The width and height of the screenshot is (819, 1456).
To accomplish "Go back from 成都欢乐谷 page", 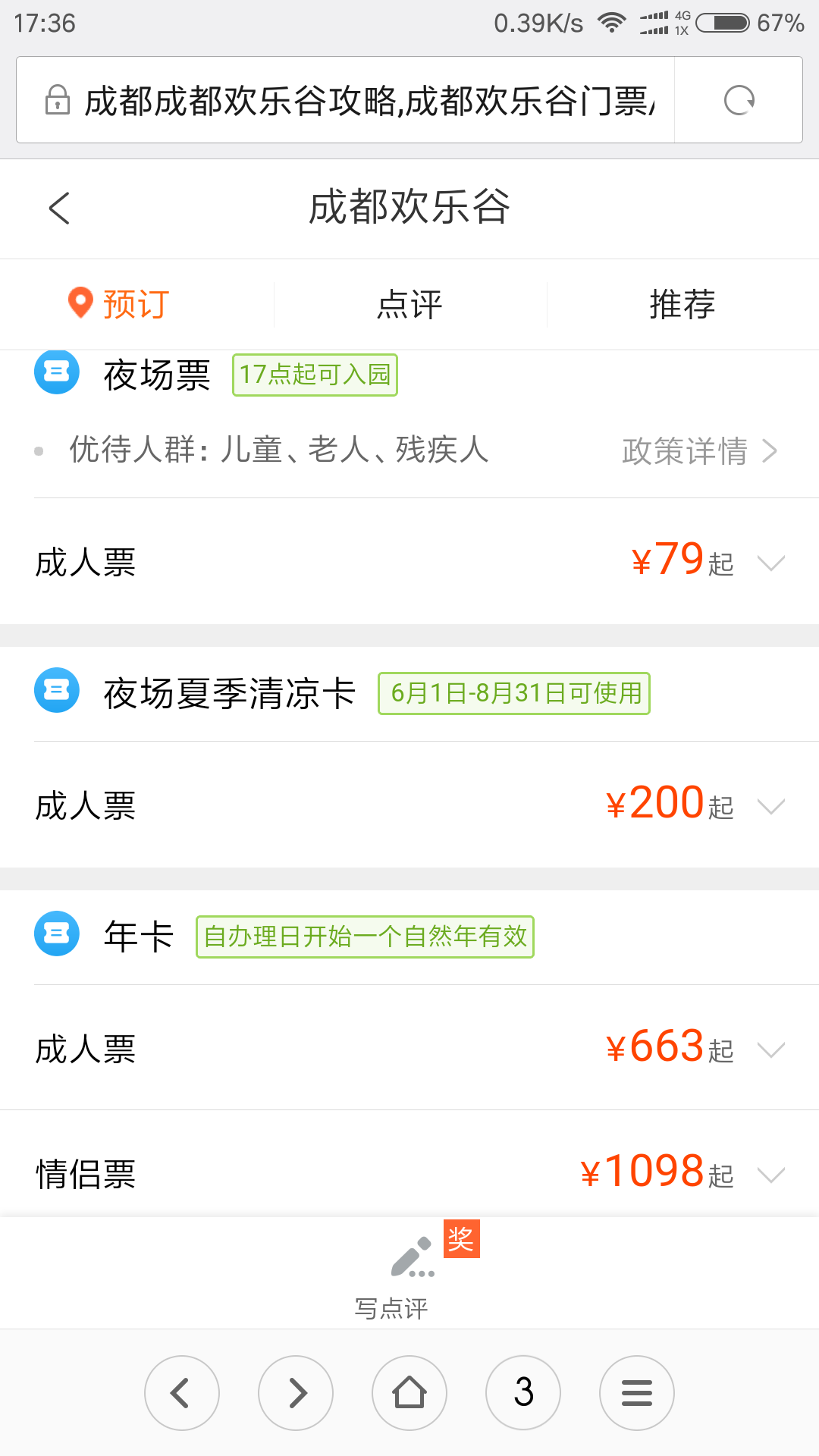I will (x=59, y=208).
